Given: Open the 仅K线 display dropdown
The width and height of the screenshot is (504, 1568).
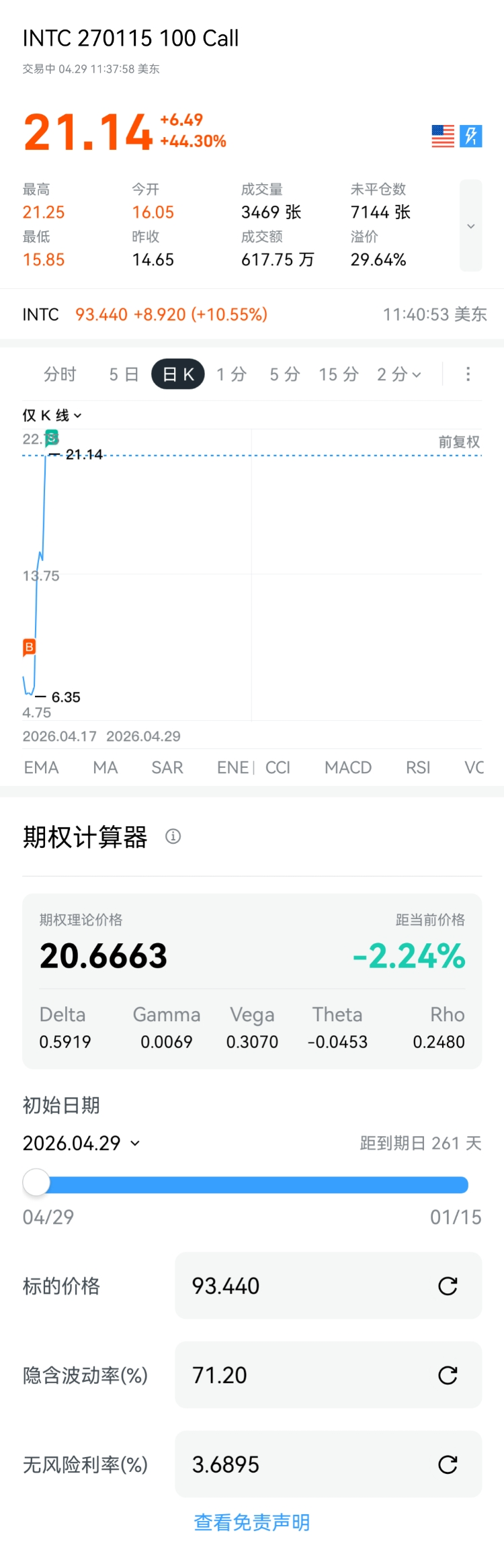Looking at the screenshot, I should click(52, 415).
